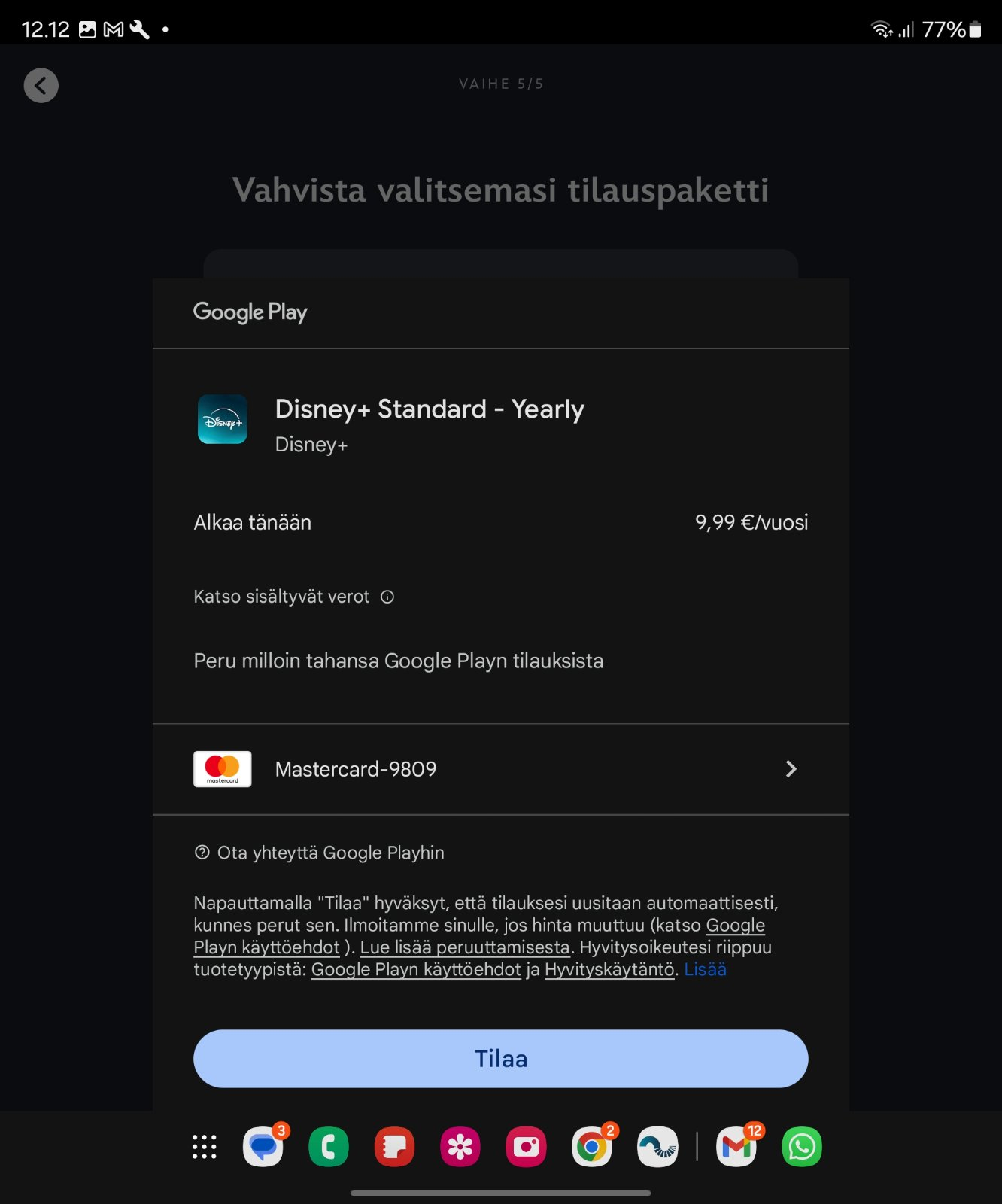Image resolution: width=1002 pixels, height=1204 pixels.
Task: Open Lue lisää peruuttamisesta link
Action: (x=465, y=947)
